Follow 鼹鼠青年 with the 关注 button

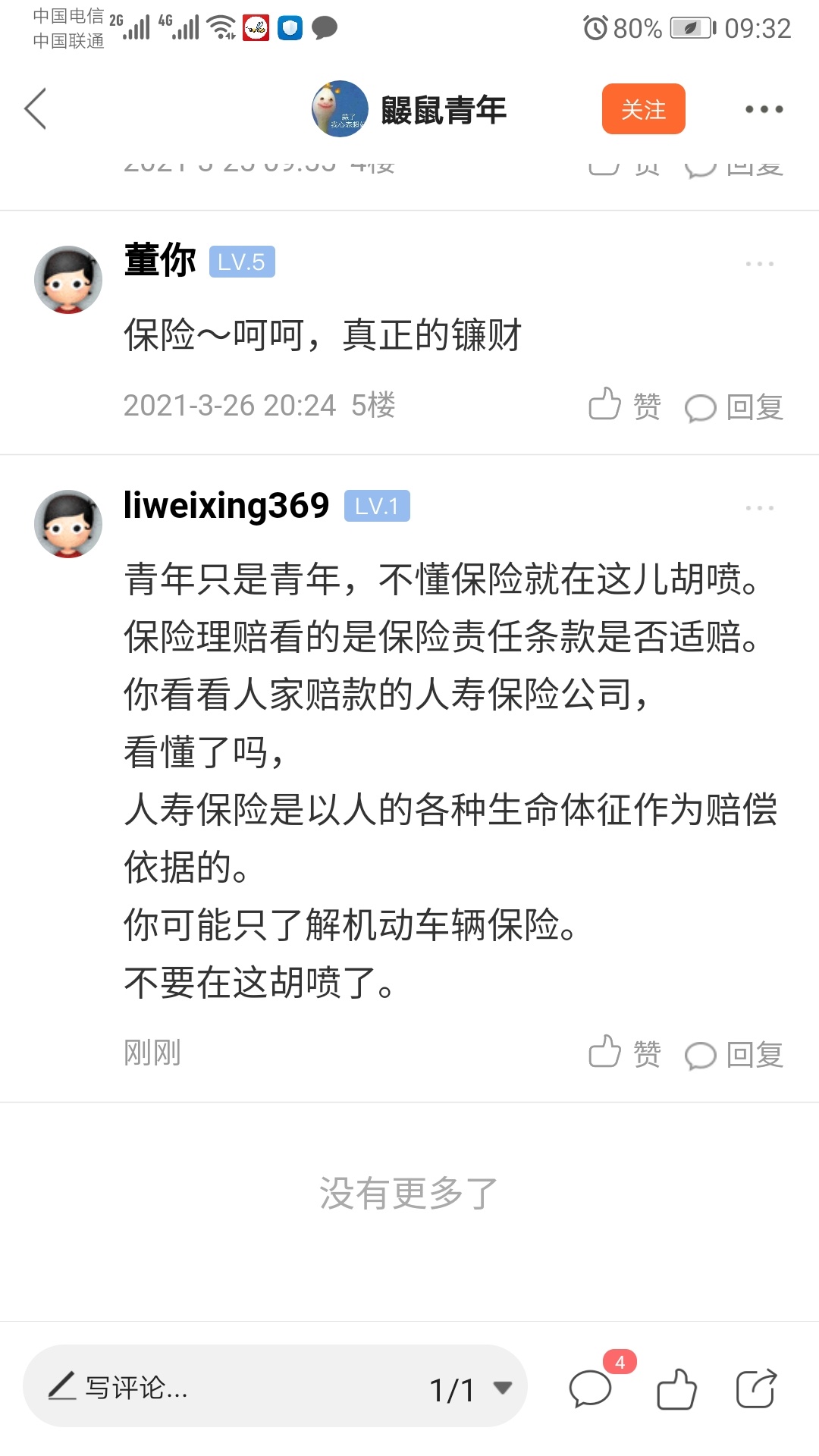click(x=643, y=109)
